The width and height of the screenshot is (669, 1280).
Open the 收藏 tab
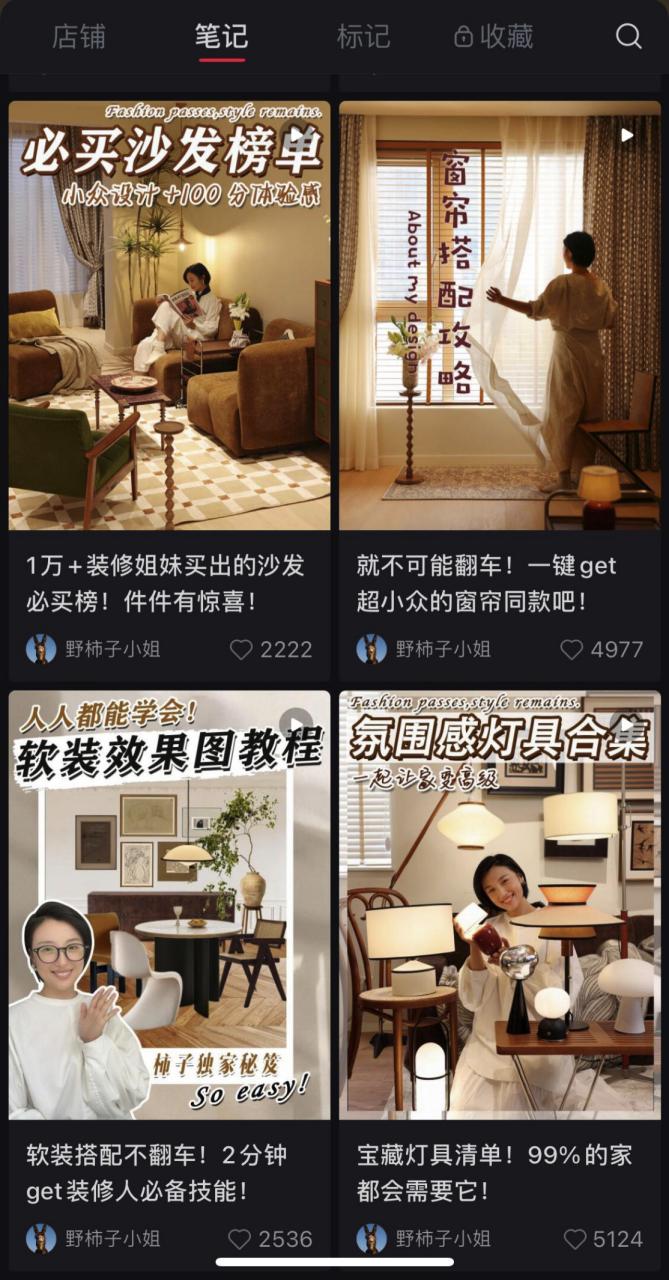coord(494,37)
